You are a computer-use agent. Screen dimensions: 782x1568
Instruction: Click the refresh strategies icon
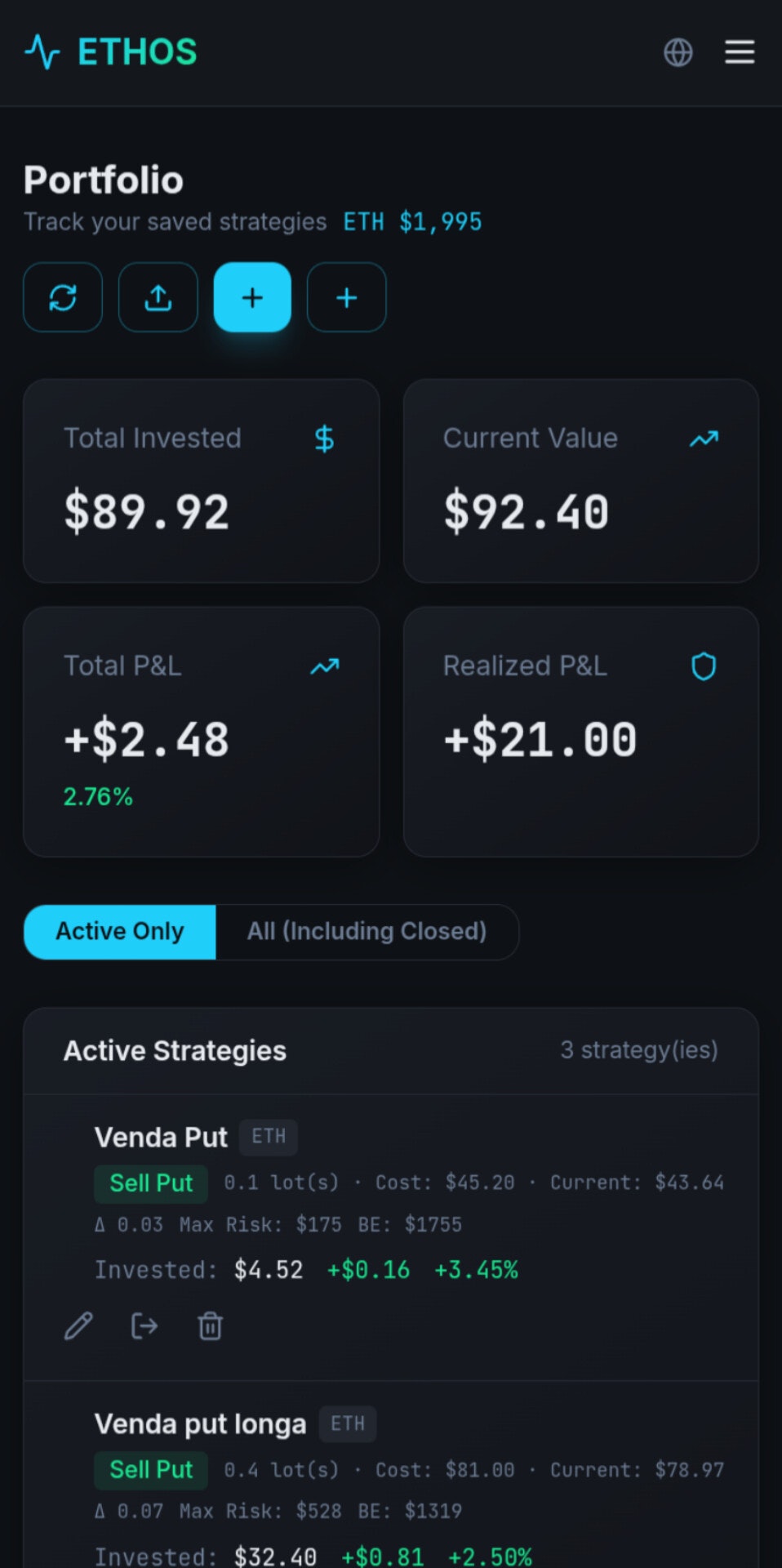coord(63,298)
